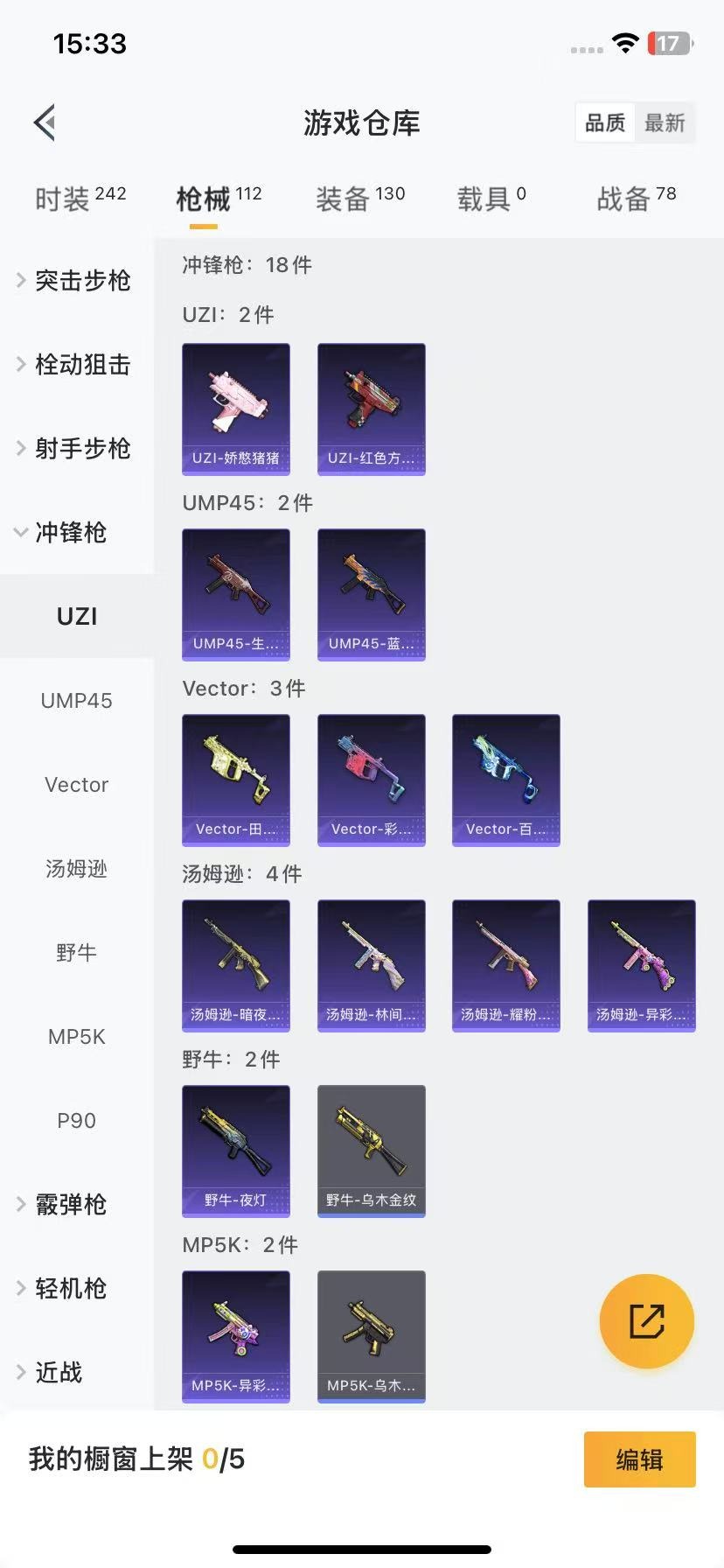Go back using the arrow icon
The image size is (724, 1568).
(45, 122)
